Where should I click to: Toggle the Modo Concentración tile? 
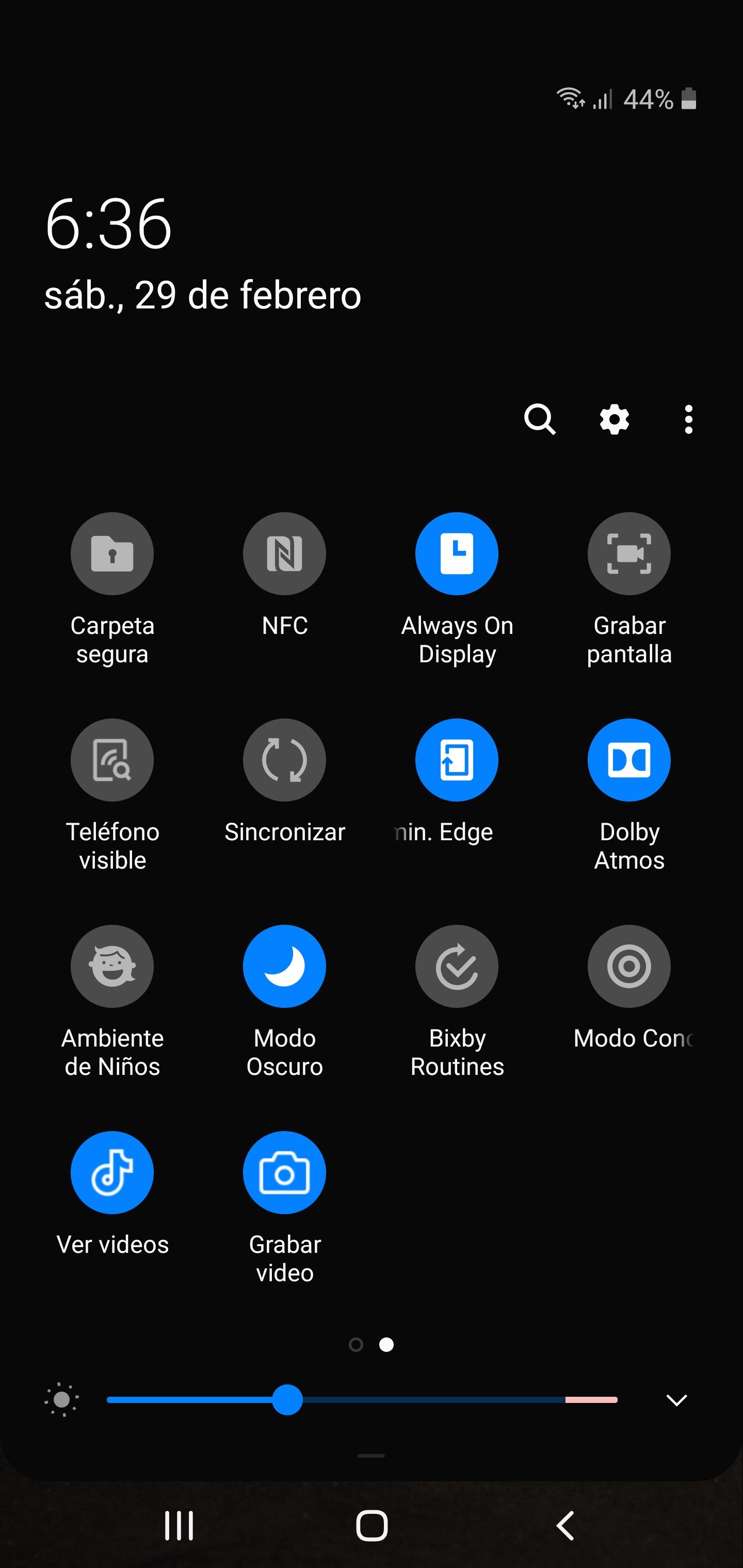tap(629, 966)
